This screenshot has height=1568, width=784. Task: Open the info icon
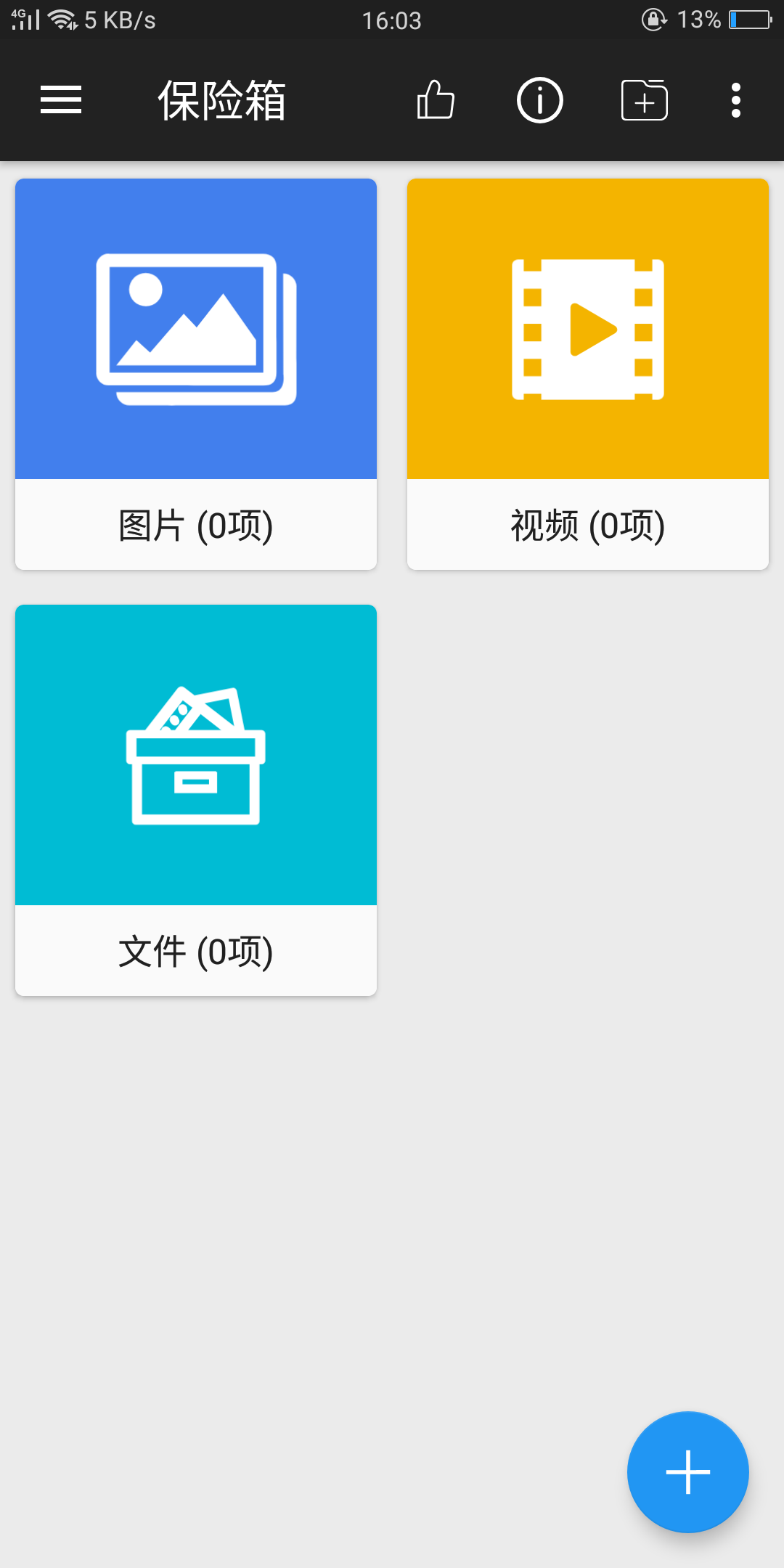[539, 100]
